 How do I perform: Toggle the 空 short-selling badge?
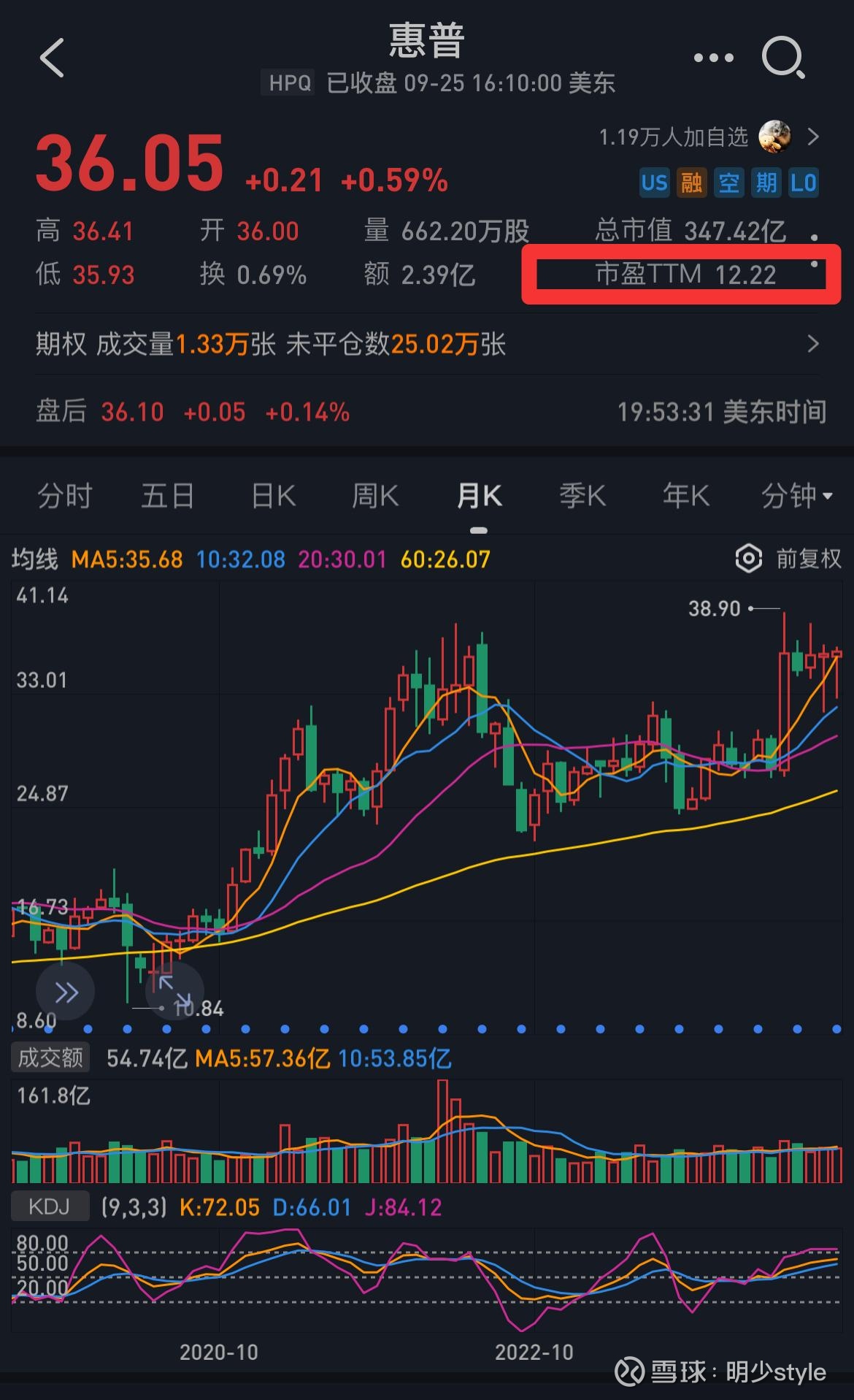tap(728, 183)
